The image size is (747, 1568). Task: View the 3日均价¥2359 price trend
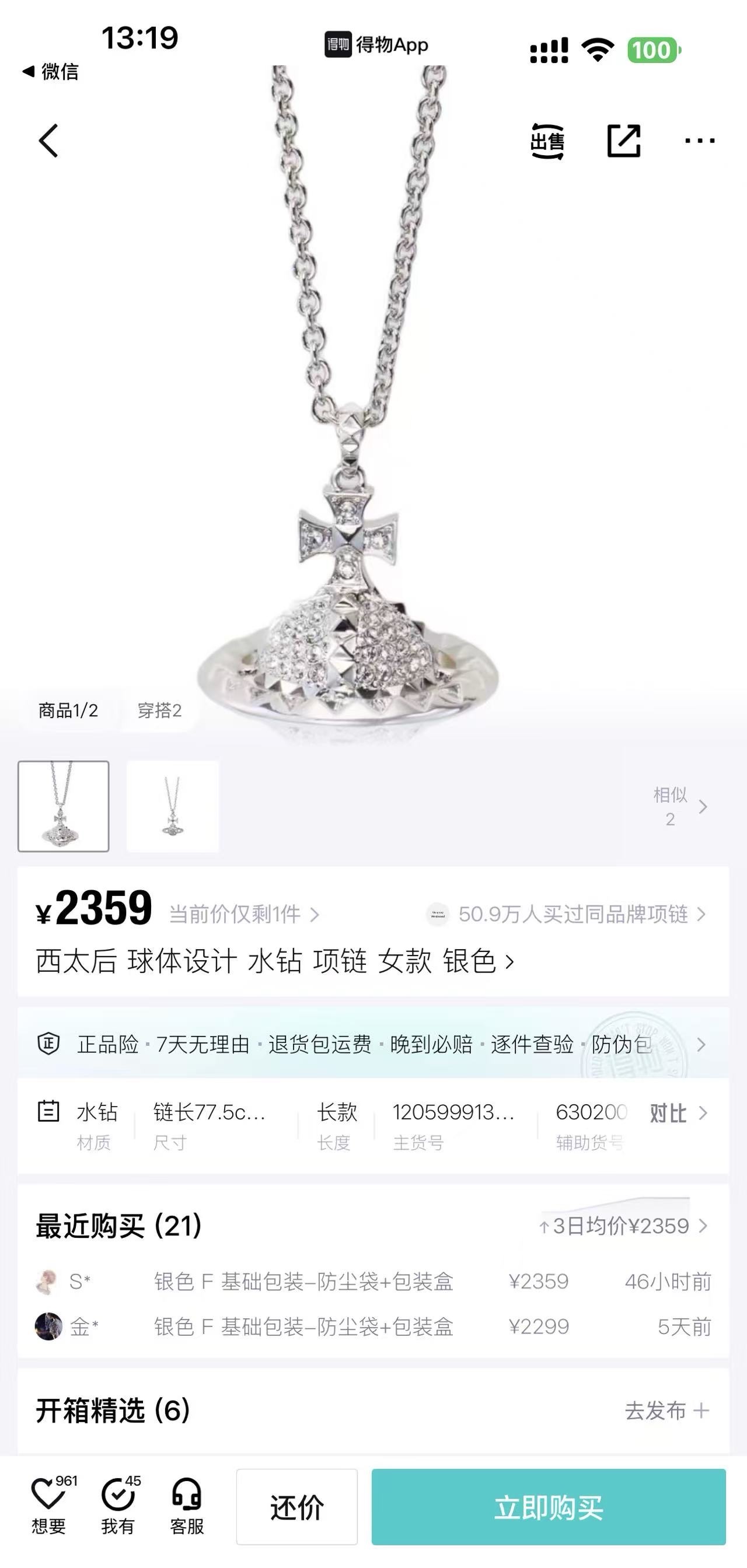[x=622, y=1226]
